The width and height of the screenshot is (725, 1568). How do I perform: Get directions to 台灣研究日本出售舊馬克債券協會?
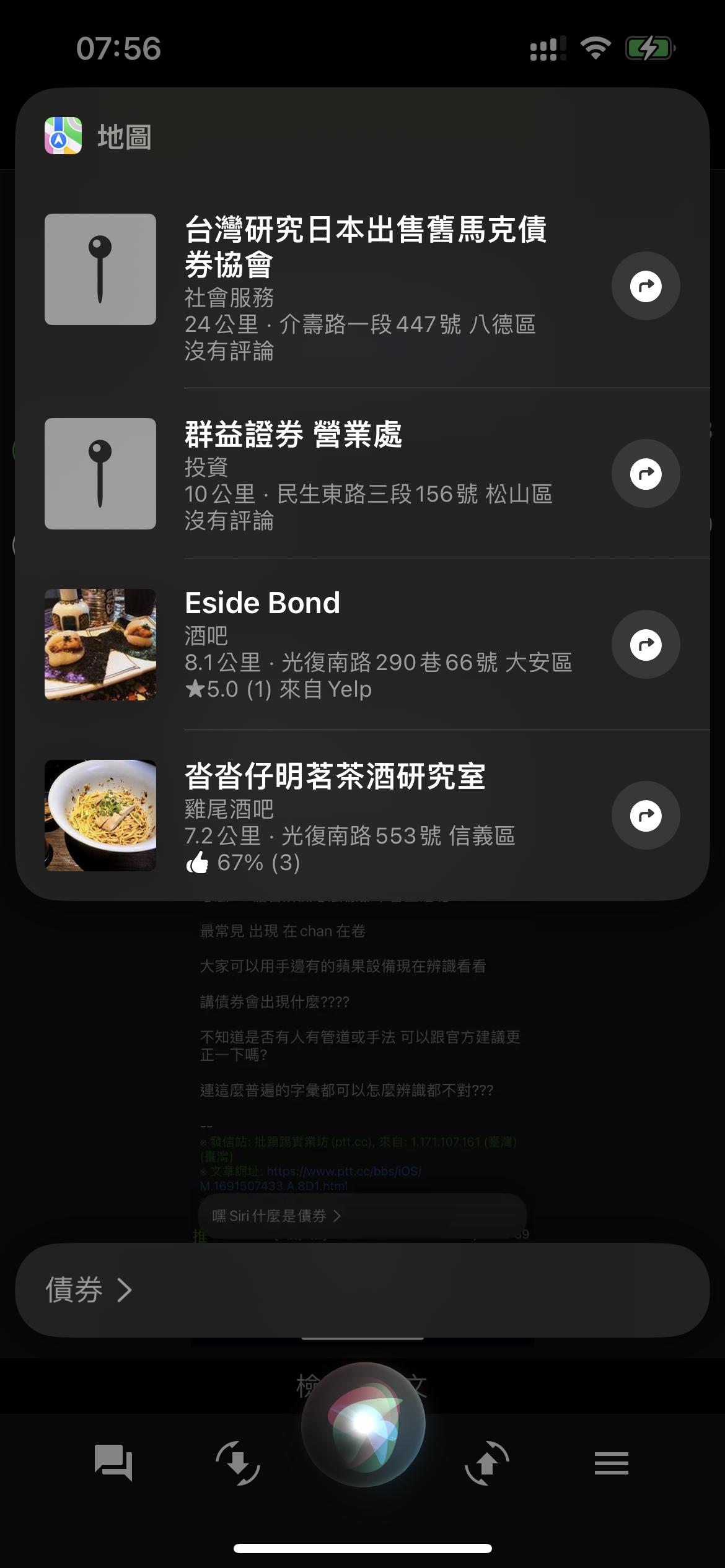coord(646,286)
